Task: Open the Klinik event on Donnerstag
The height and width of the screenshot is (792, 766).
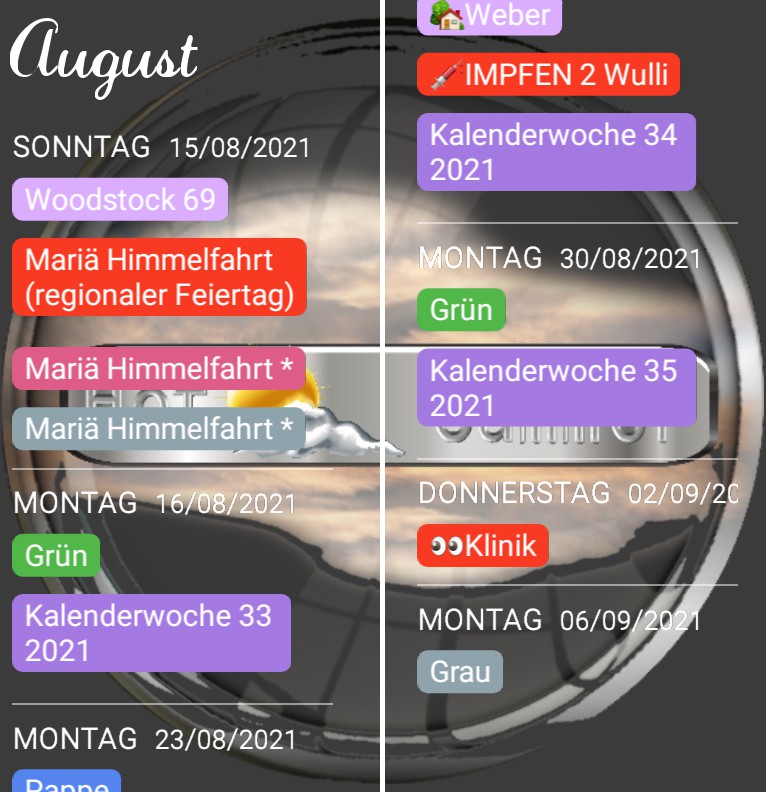Action: pos(483,546)
